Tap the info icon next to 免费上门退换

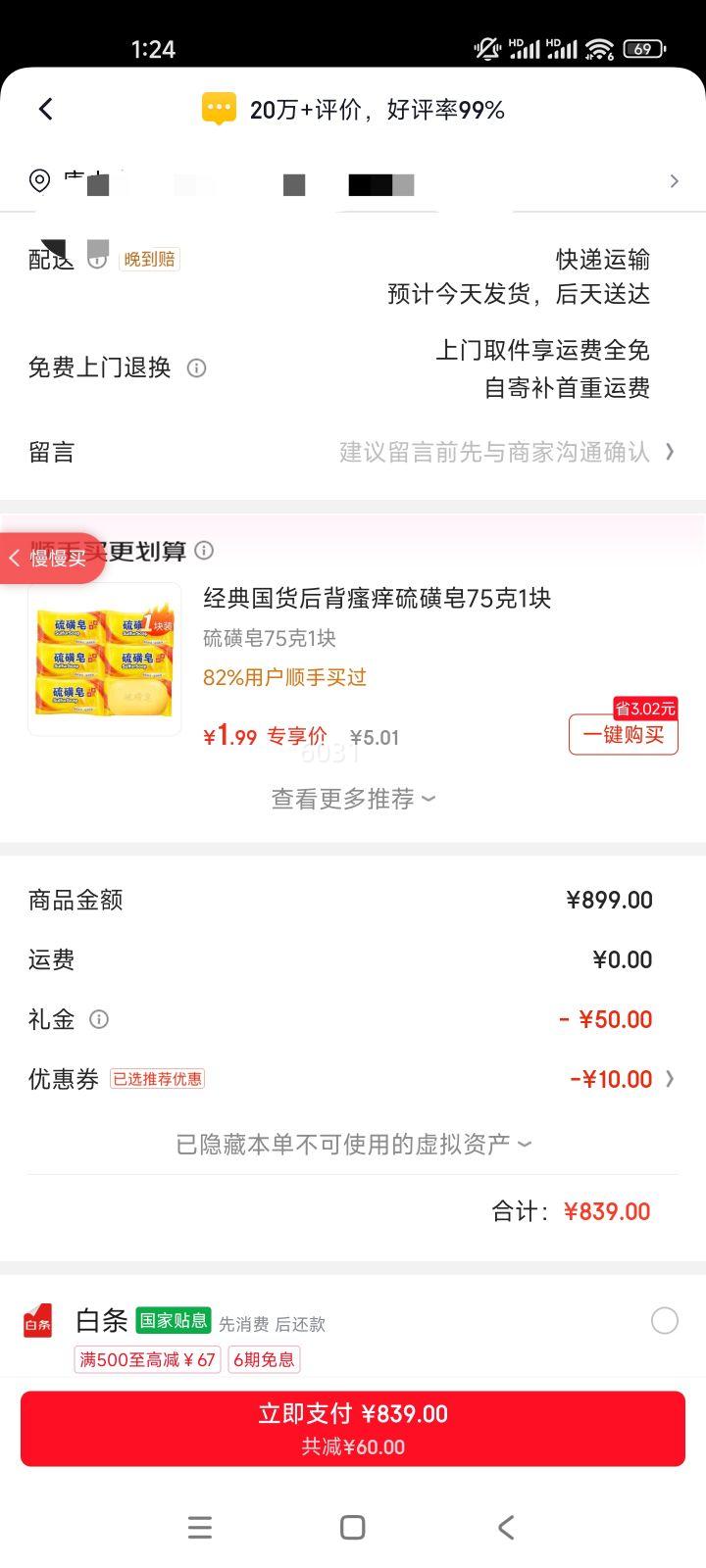coord(196,368)
